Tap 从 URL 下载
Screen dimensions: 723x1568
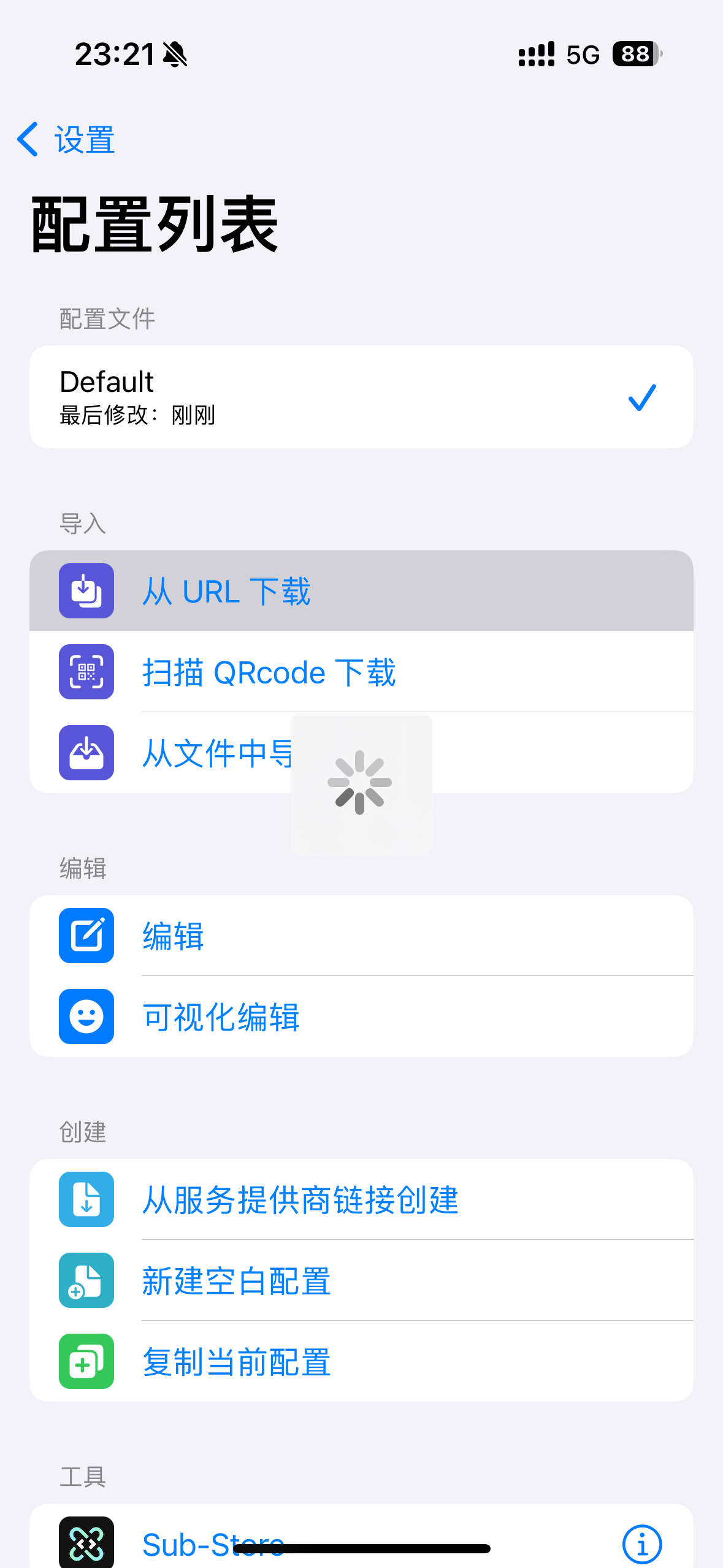(361, 591)
